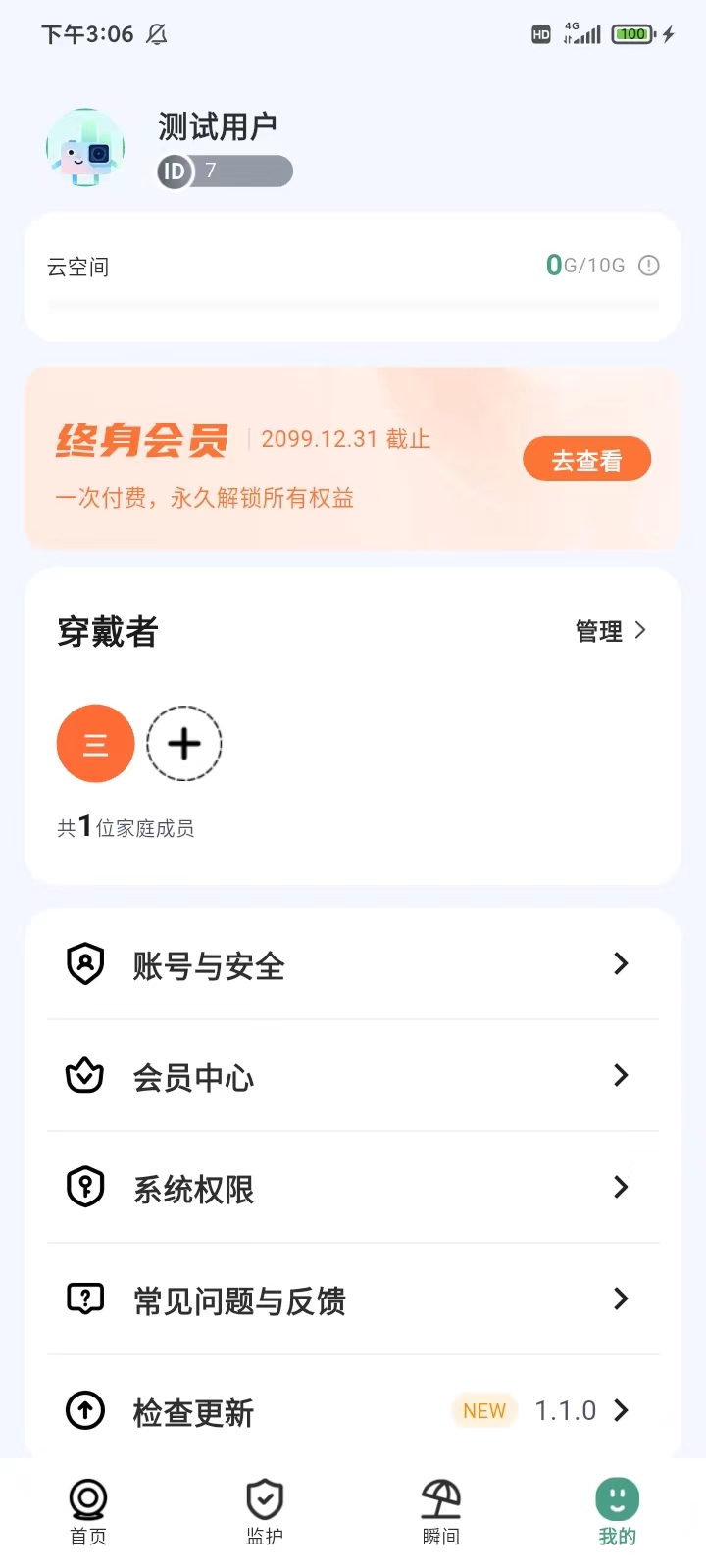The image size is (706, 1568).
Task: Expand 账号与安全 with its chevron
Action: click(621, 963)
